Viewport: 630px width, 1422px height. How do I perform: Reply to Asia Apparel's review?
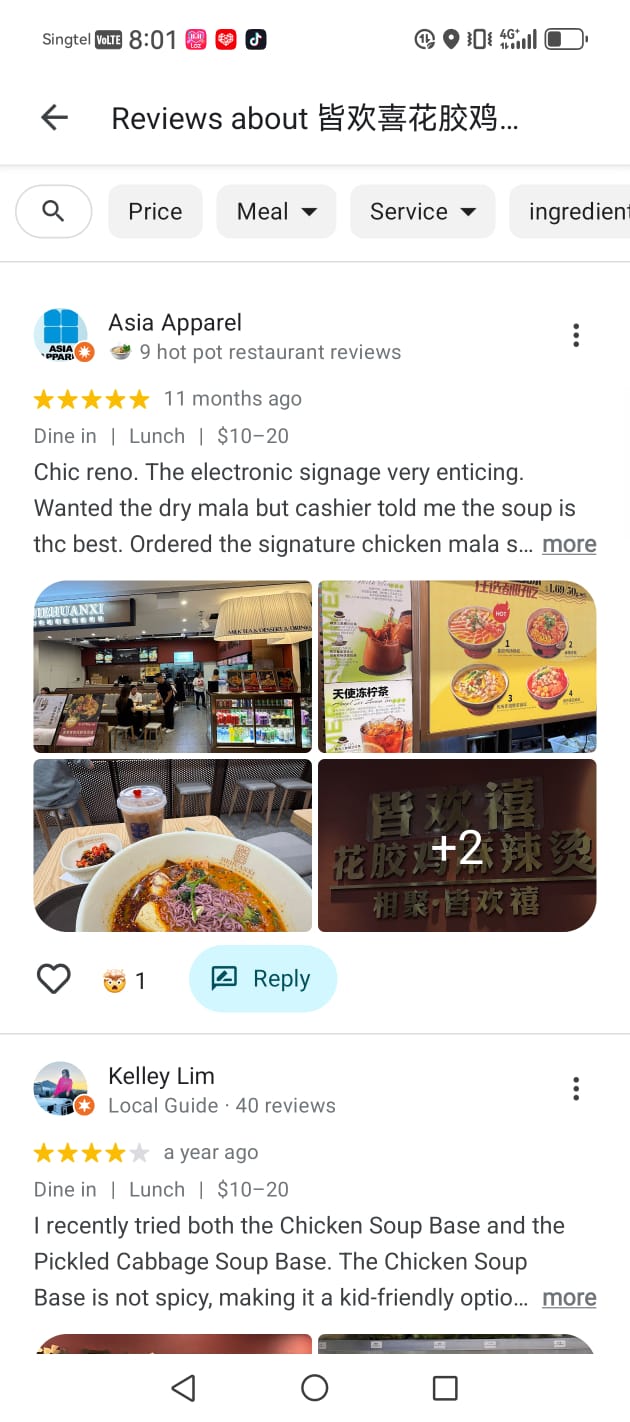click(x=262, y=979)
